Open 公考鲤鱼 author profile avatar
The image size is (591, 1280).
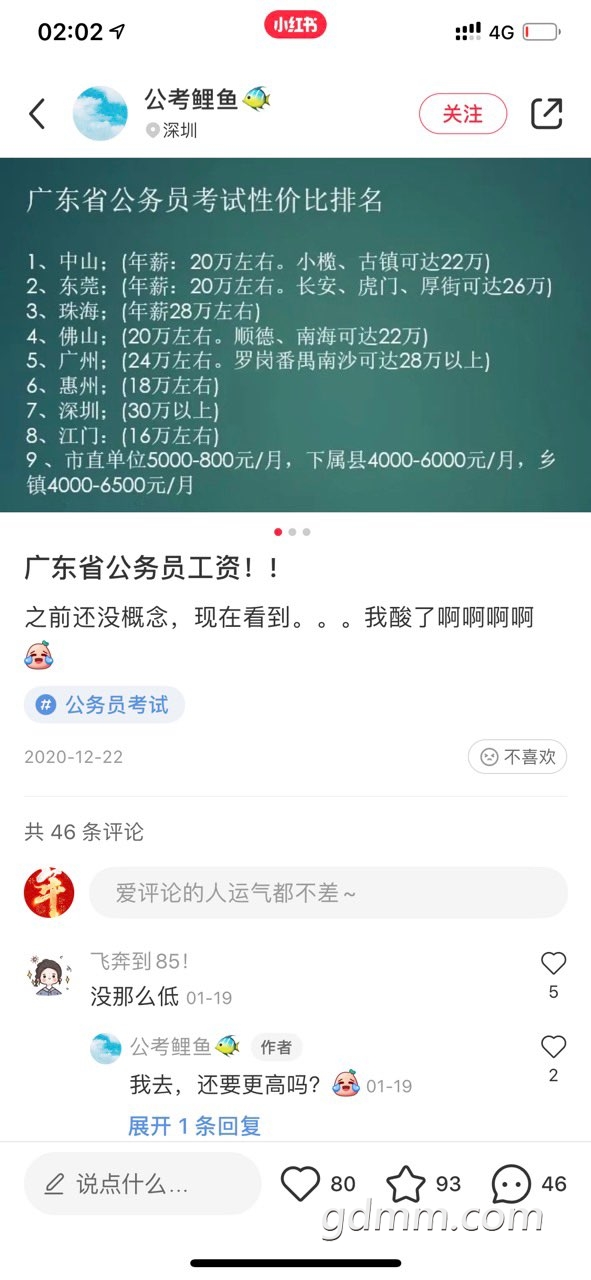100,113
